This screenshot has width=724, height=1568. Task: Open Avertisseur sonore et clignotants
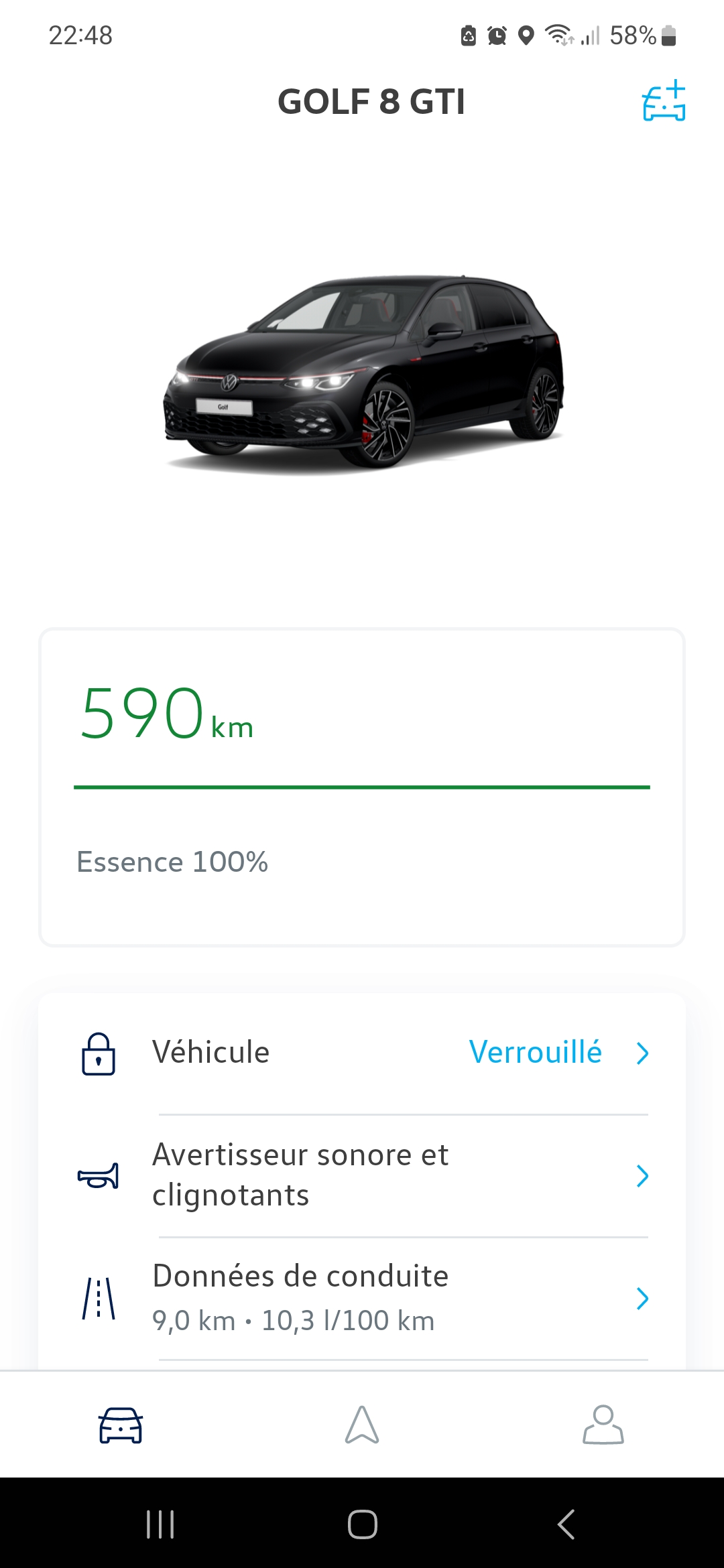(362, 1175)
